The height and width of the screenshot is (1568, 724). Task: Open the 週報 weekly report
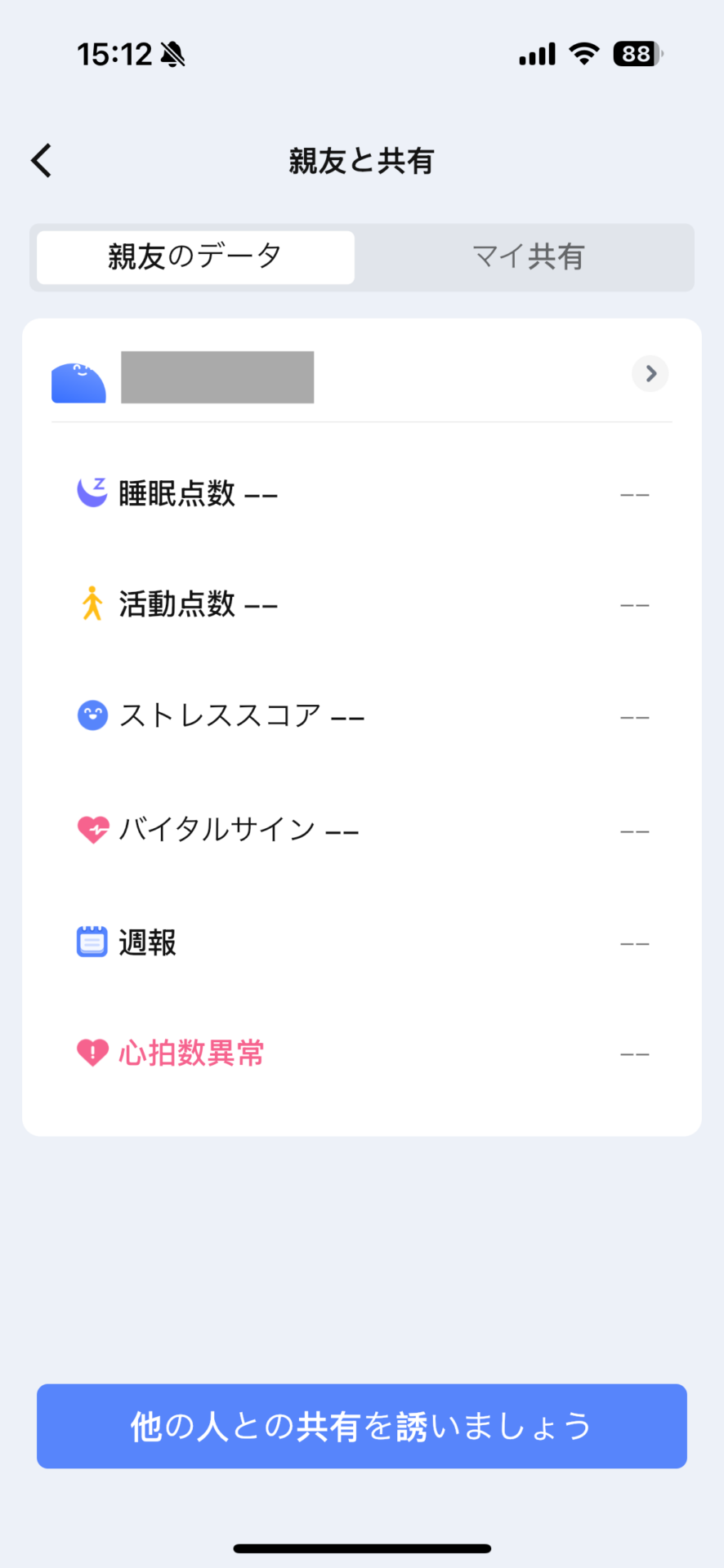362,942
